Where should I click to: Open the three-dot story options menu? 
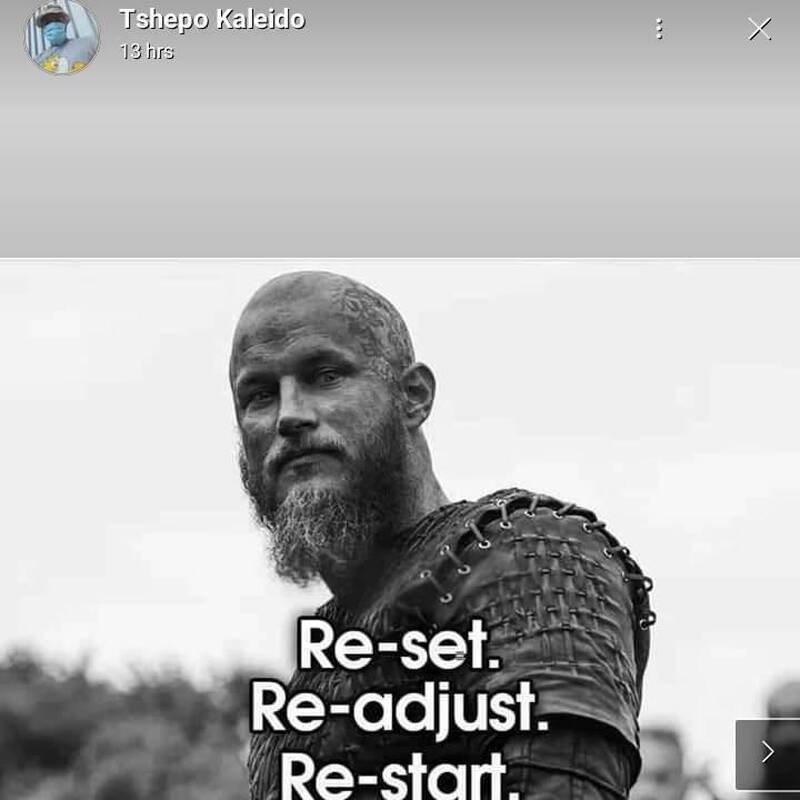coord(658,29)
